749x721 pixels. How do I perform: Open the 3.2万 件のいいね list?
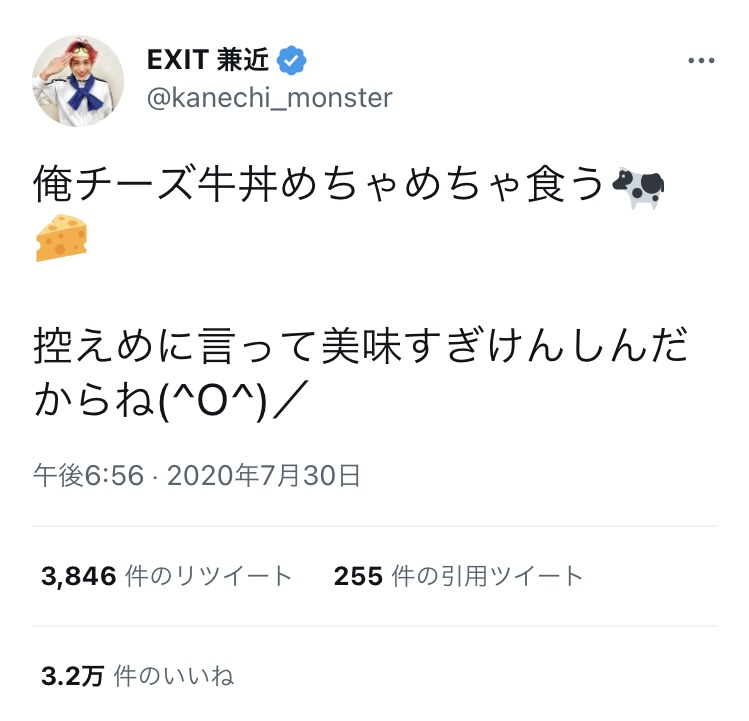138,676
